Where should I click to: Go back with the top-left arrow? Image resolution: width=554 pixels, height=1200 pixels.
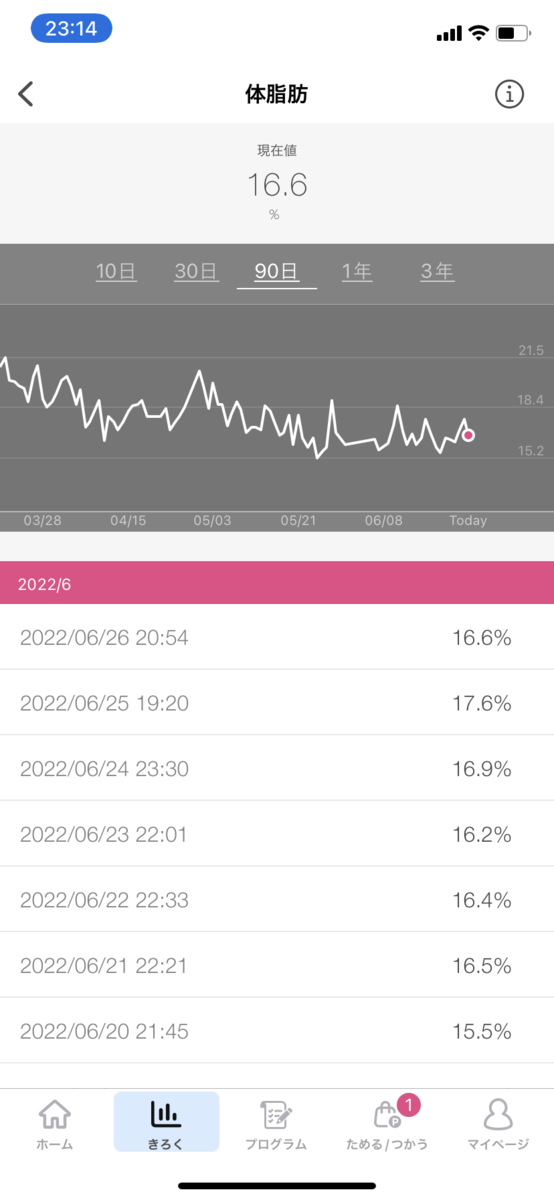pyautogui.click(x=27, y=94)
